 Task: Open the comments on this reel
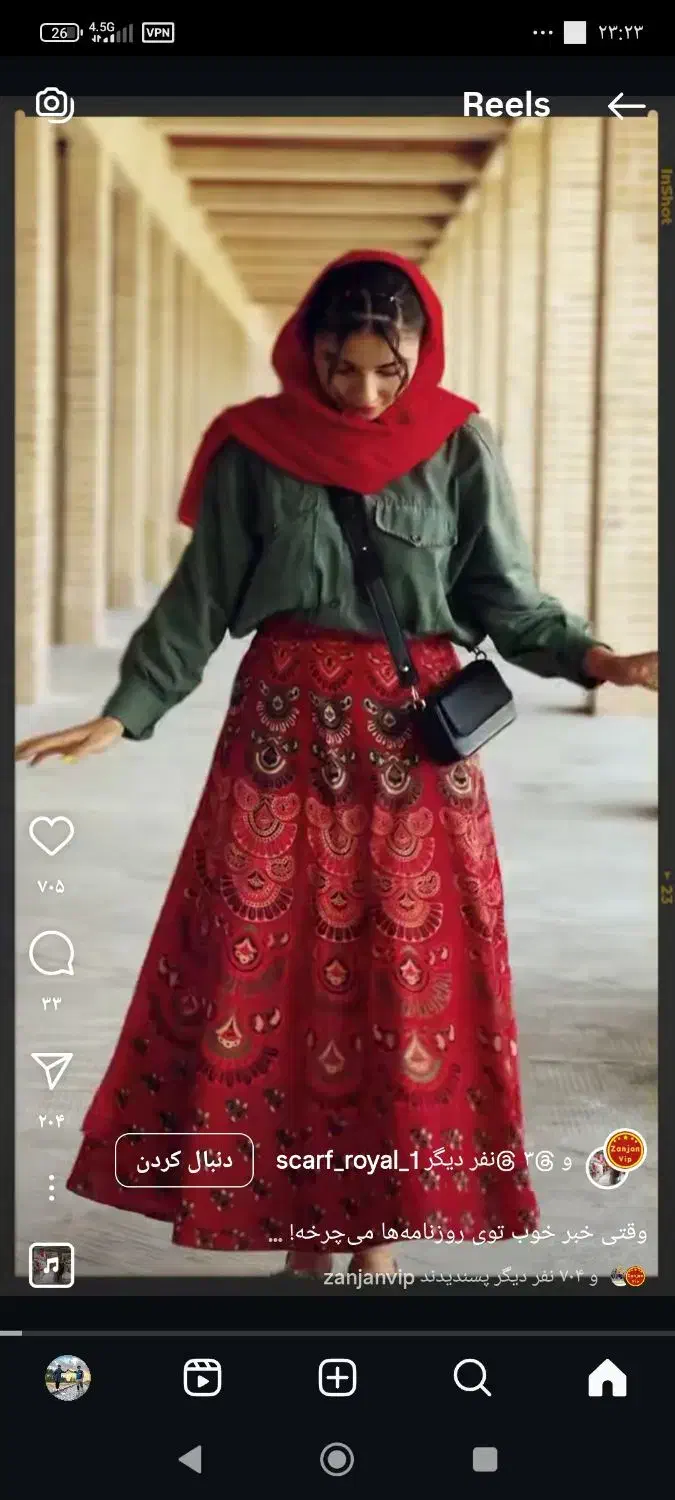(x=51, y=954)
